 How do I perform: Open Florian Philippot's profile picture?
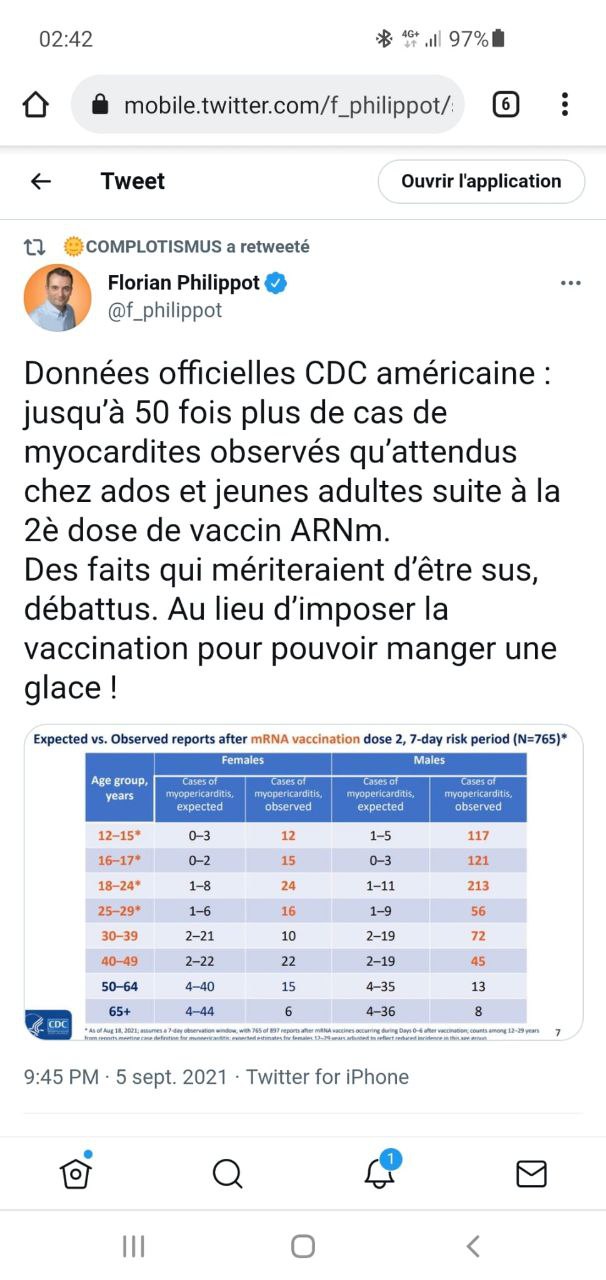[x=57, y=297]
